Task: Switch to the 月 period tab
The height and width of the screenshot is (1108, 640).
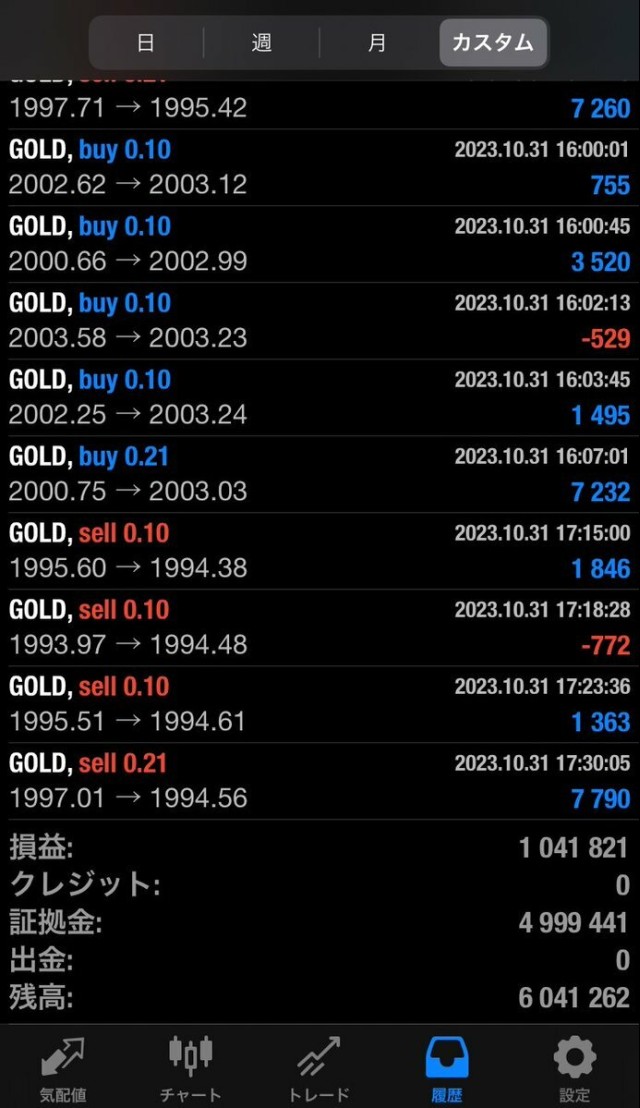Action: (377, 42)
